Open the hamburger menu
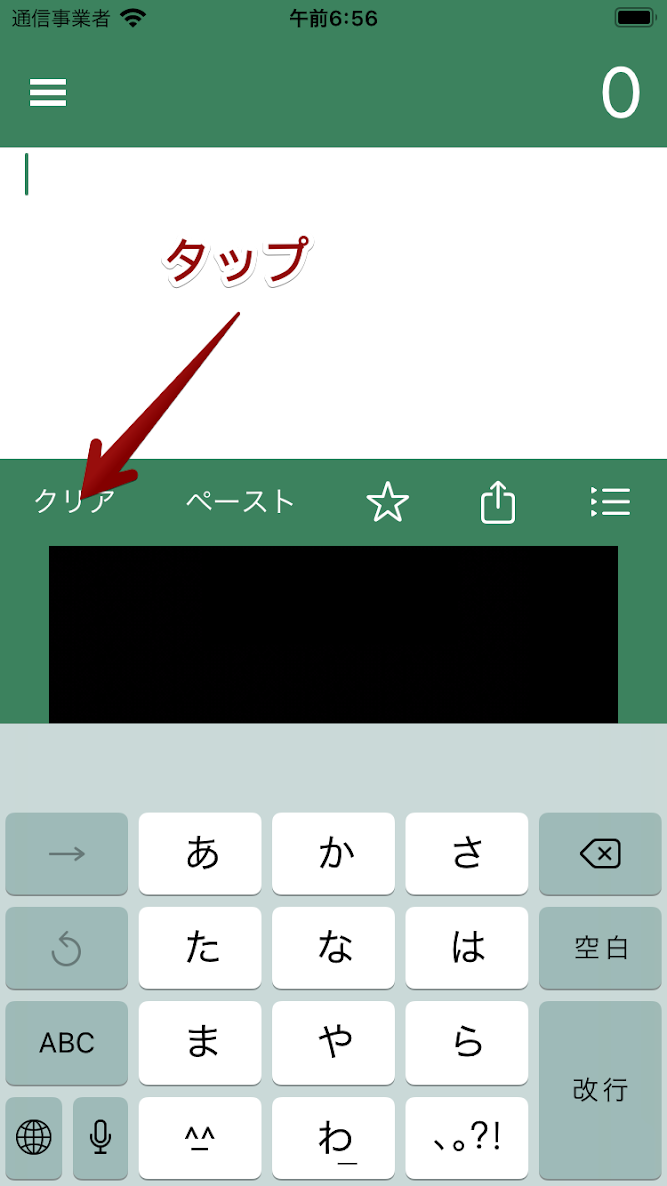Viewport: 667px width, 1186px height. pos(48,92)
